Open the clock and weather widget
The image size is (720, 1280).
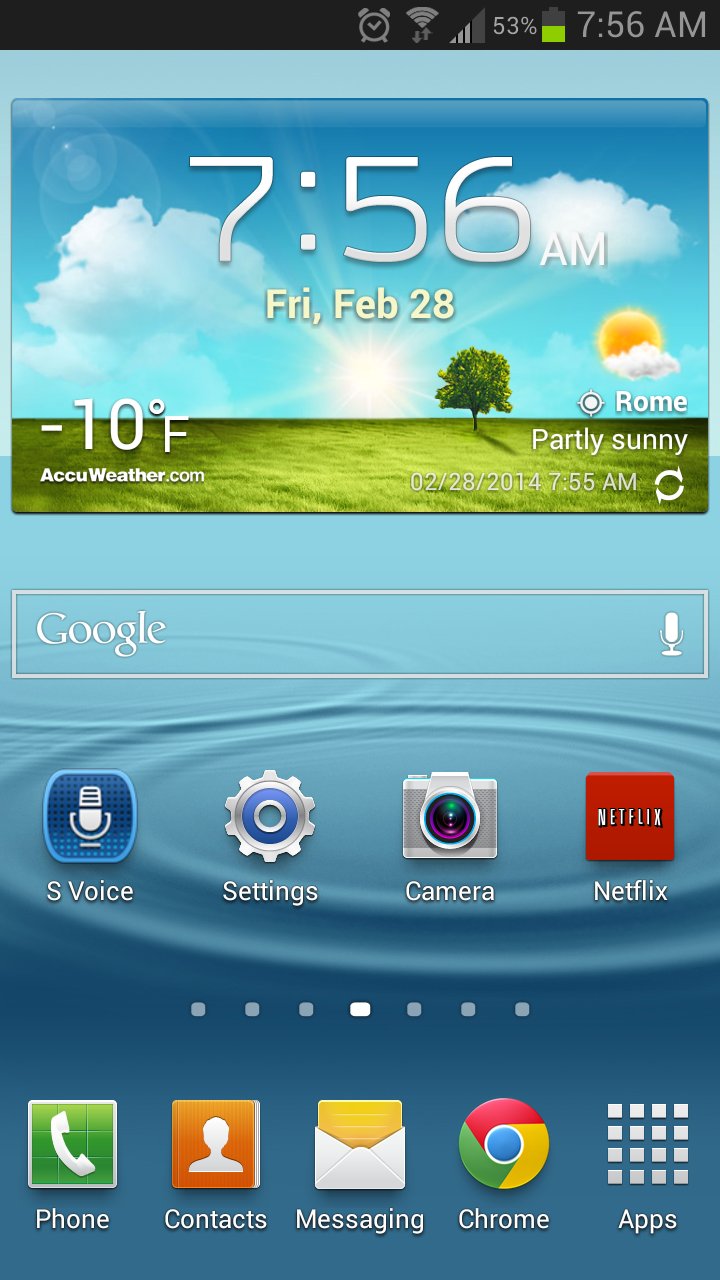(x=360, y=250)
